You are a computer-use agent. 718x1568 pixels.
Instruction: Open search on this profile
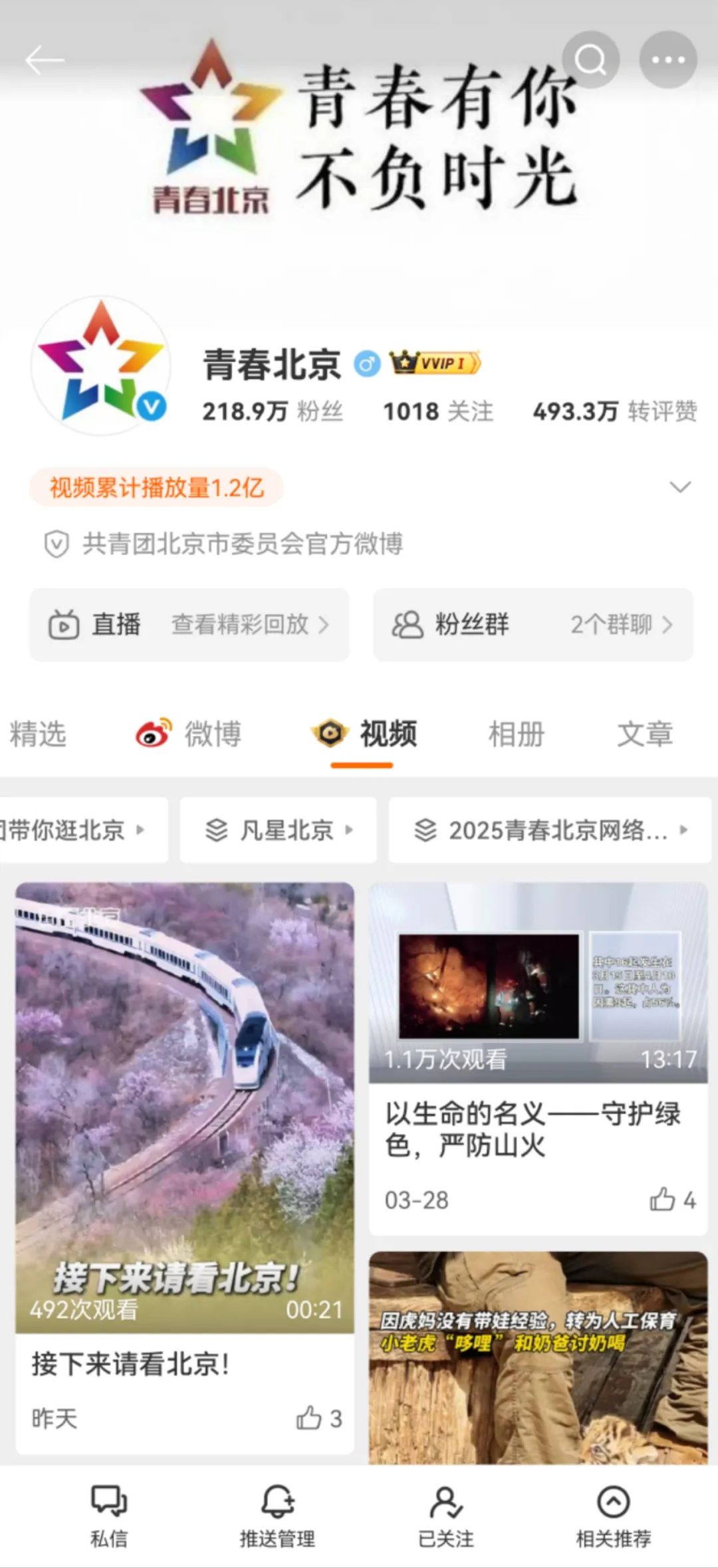click(590, 60)
